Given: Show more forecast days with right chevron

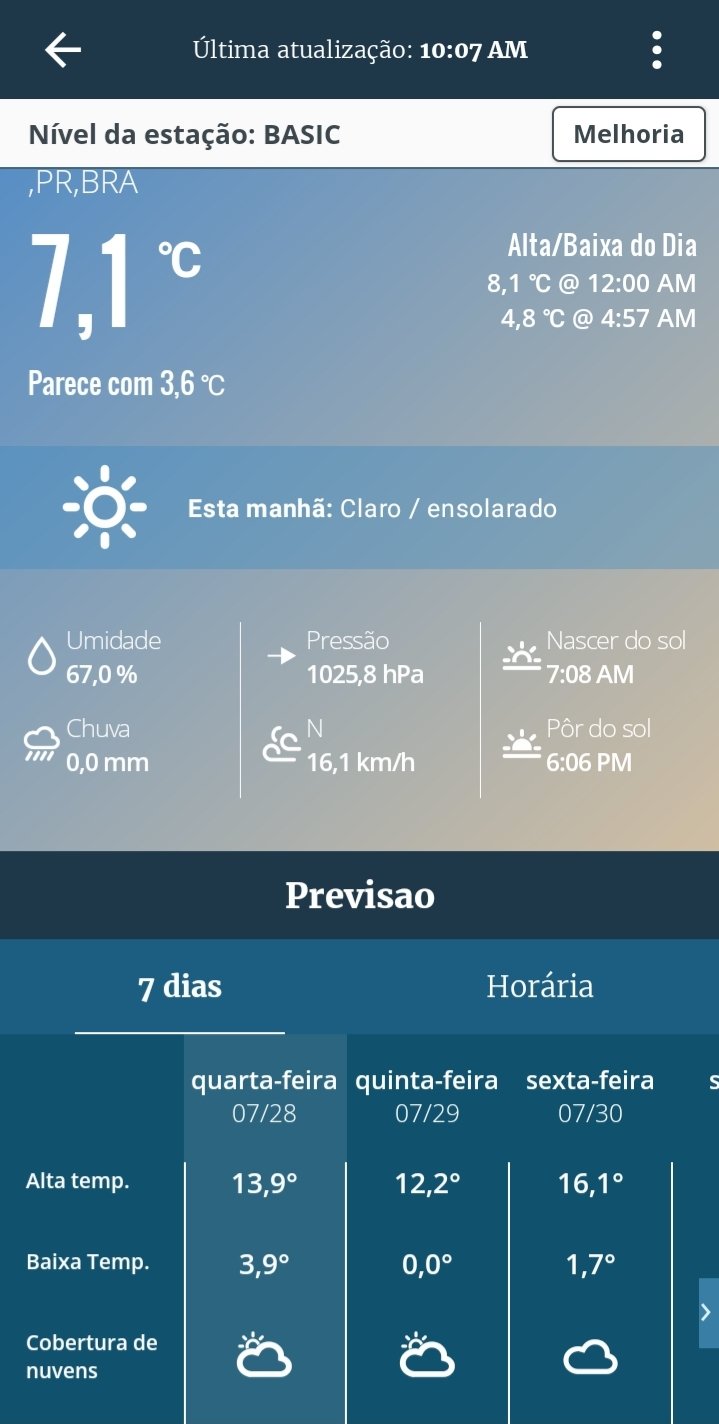Looking at the screenshot, I should (708, 1313).
